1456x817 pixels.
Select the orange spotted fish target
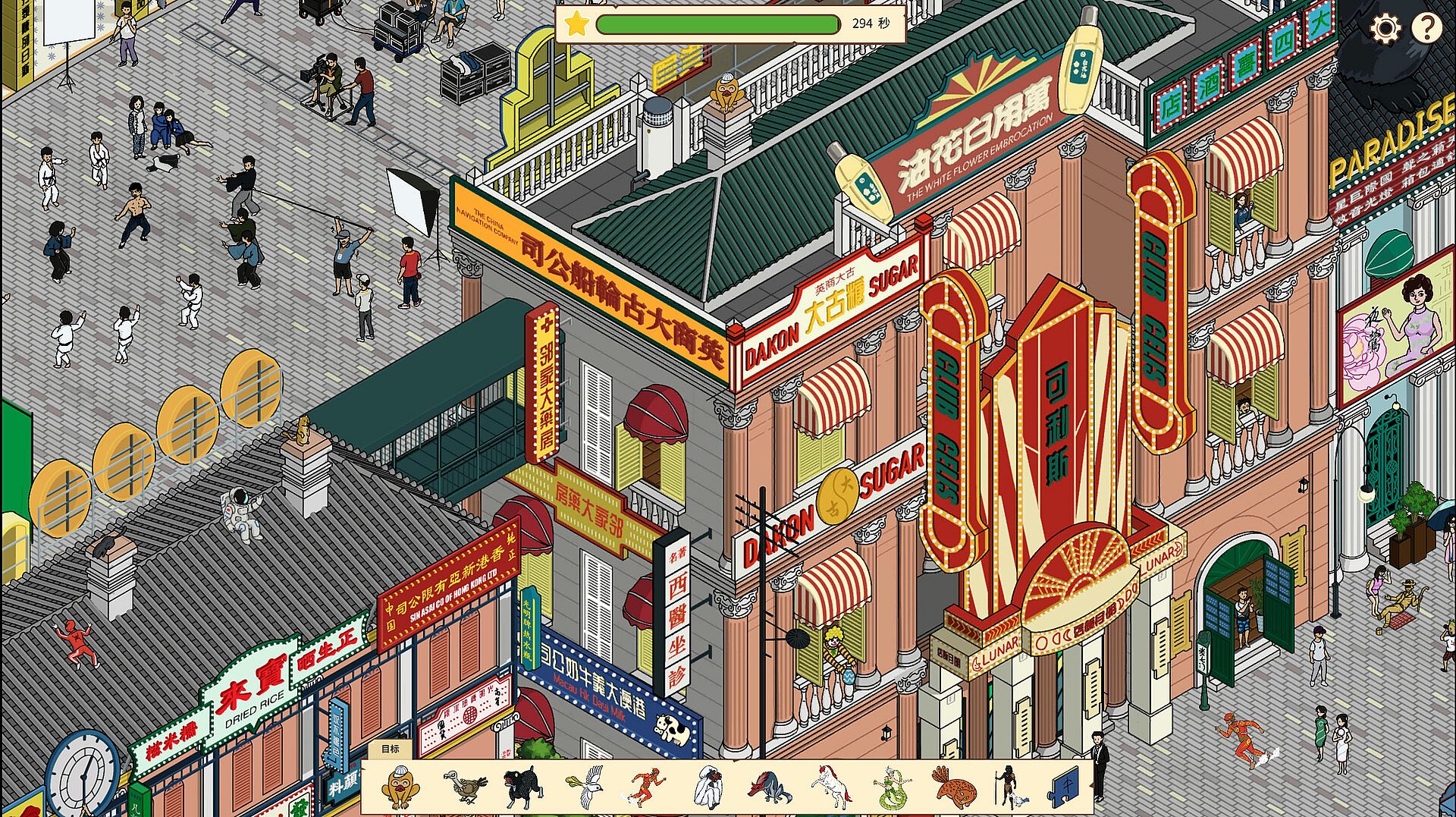[952, 787]
